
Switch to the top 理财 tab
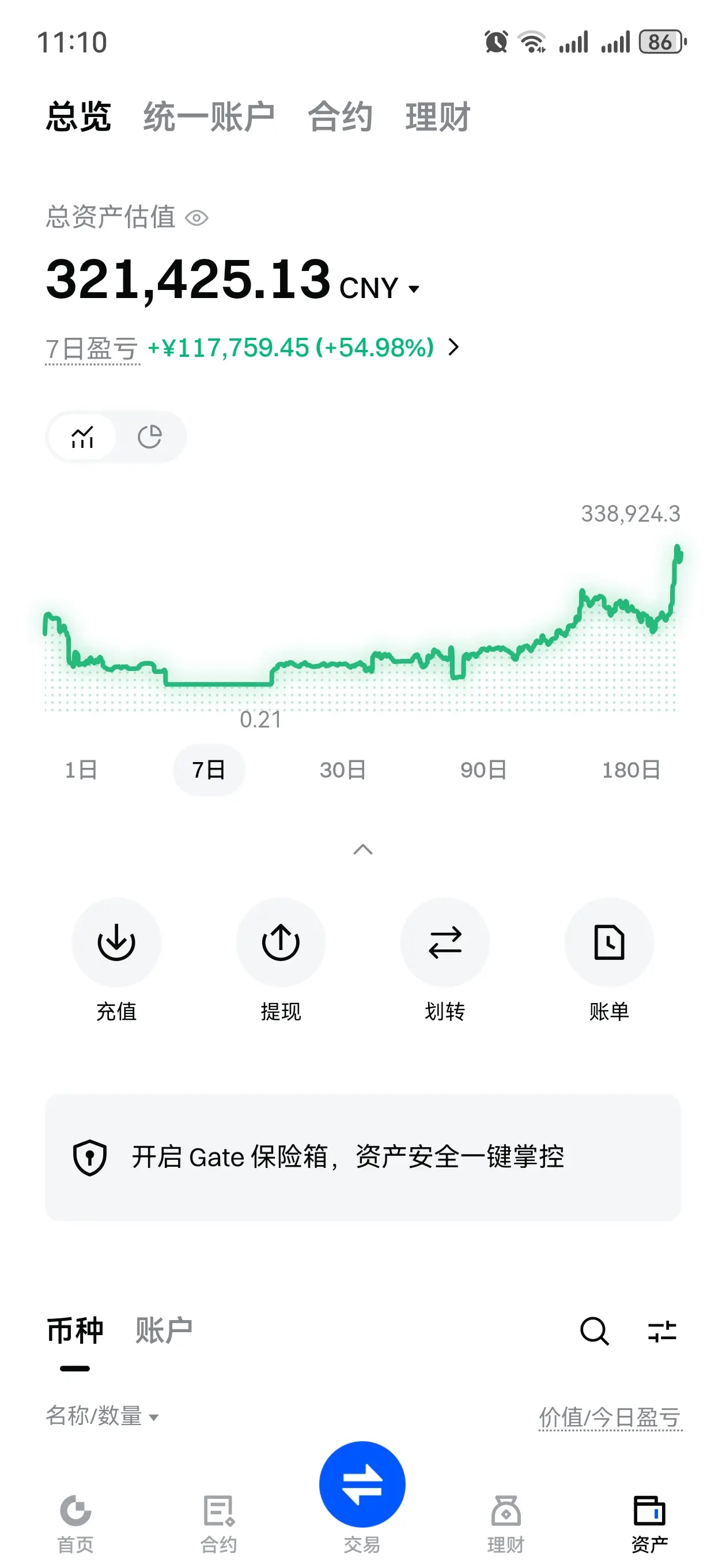click(x=437, y=117)
